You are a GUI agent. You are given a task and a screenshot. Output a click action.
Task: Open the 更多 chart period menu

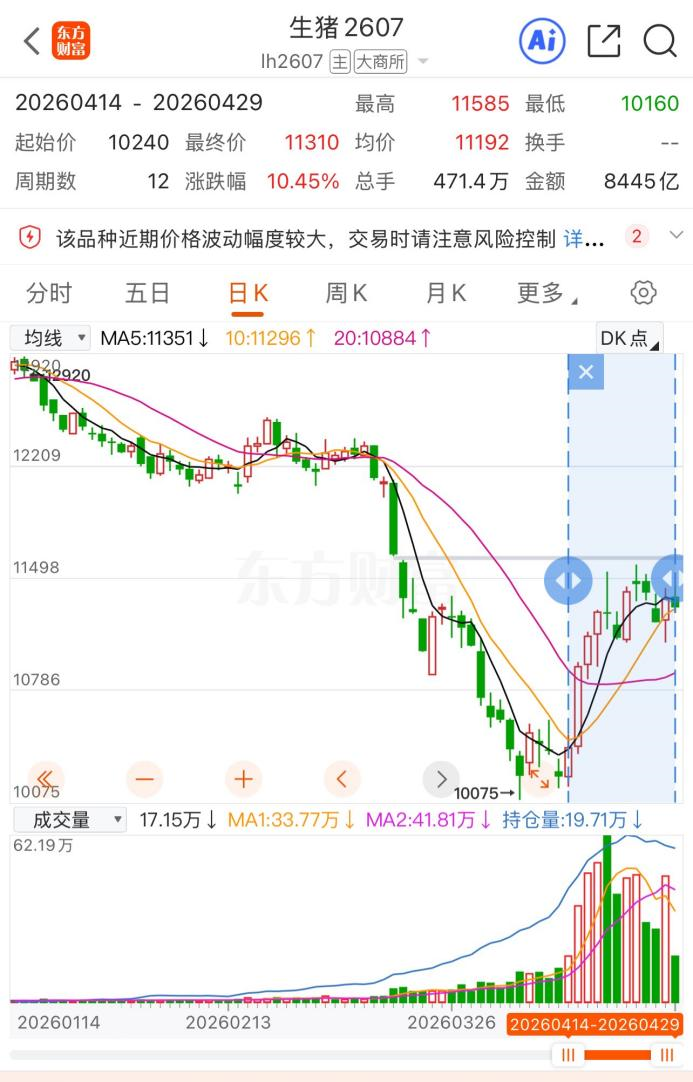(547, 293)
